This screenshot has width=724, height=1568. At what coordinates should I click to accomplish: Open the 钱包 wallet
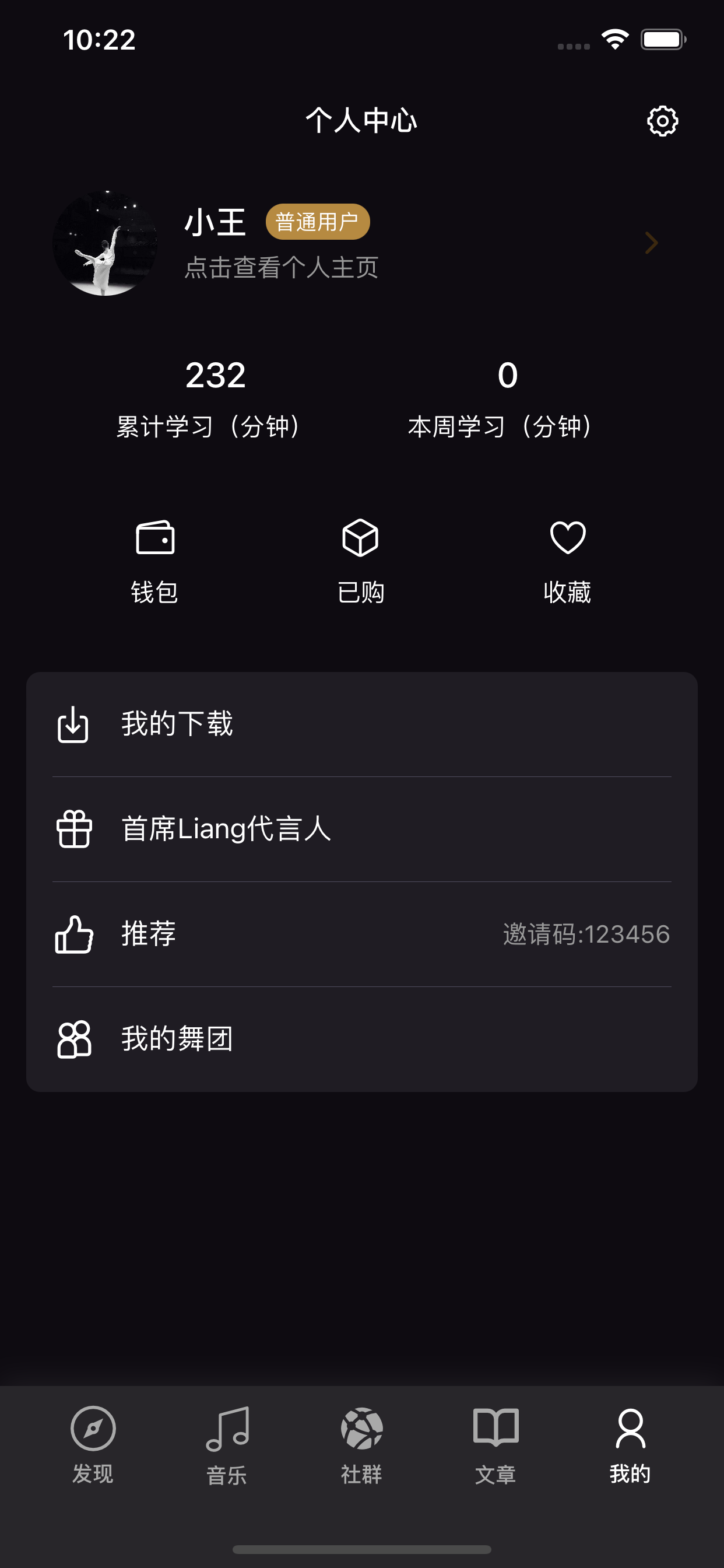click(x=154, y=560)
